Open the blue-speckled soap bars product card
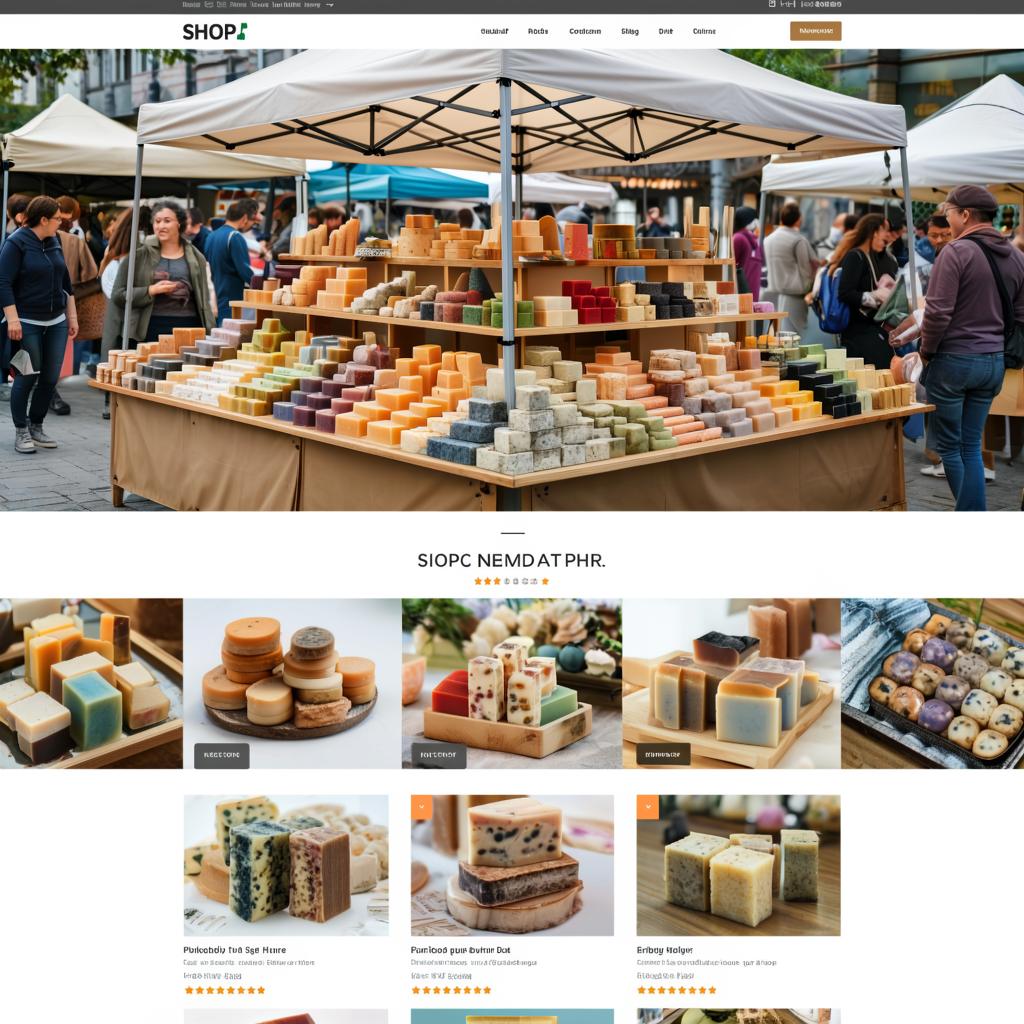This screenshot has height=1024, width=1024. pyautogui.click(x=286, y=866)
